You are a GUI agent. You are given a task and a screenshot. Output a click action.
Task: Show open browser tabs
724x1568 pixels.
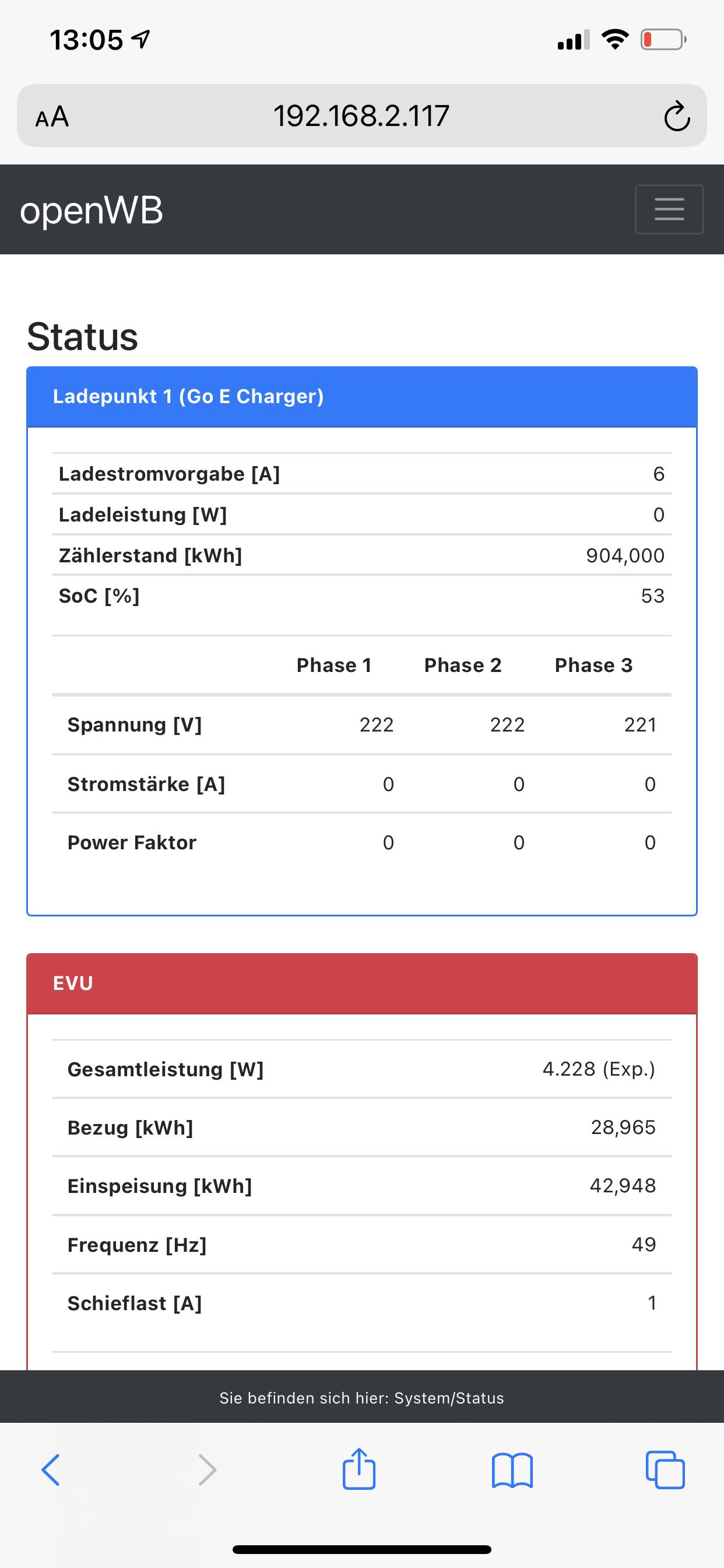coord(665,1470)
